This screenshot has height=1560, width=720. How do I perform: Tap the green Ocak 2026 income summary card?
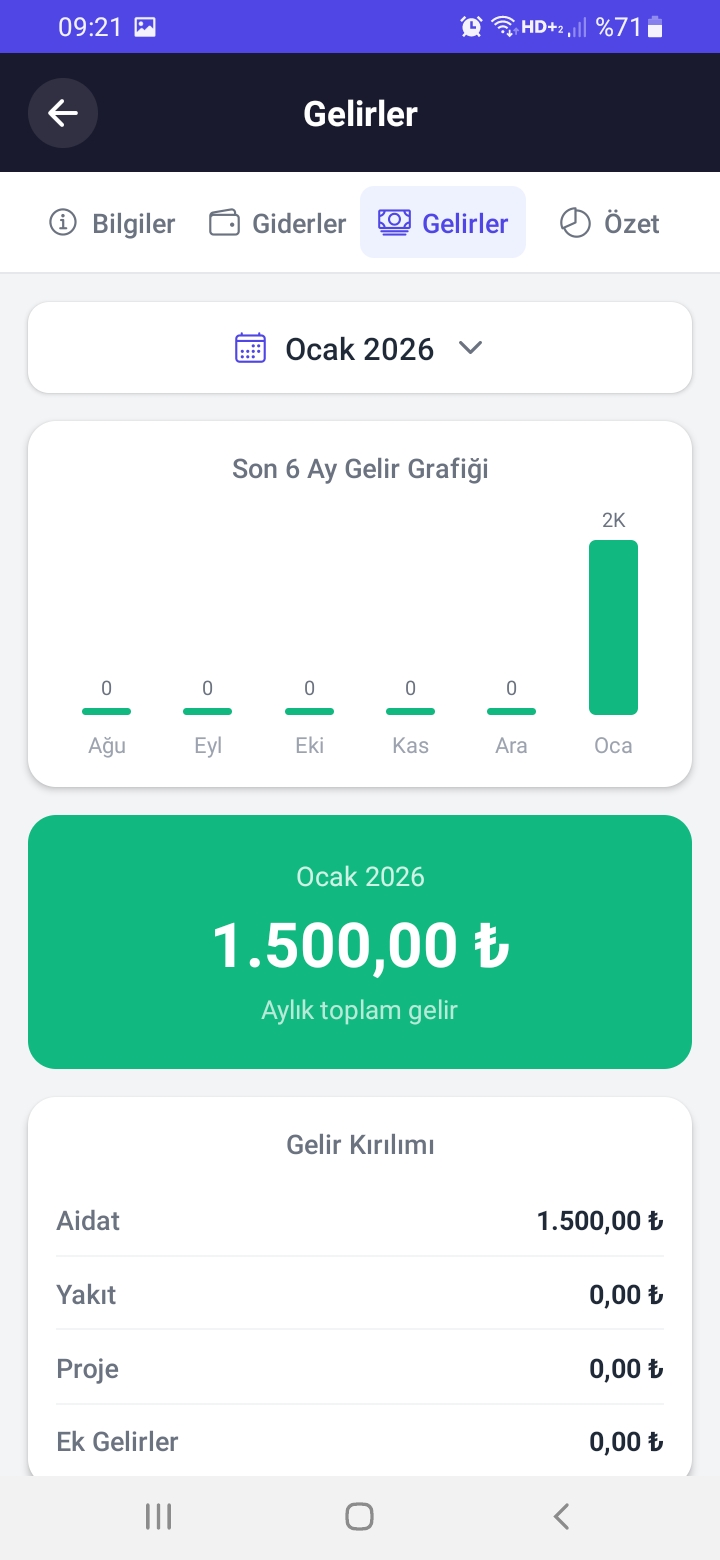point(360,940)
